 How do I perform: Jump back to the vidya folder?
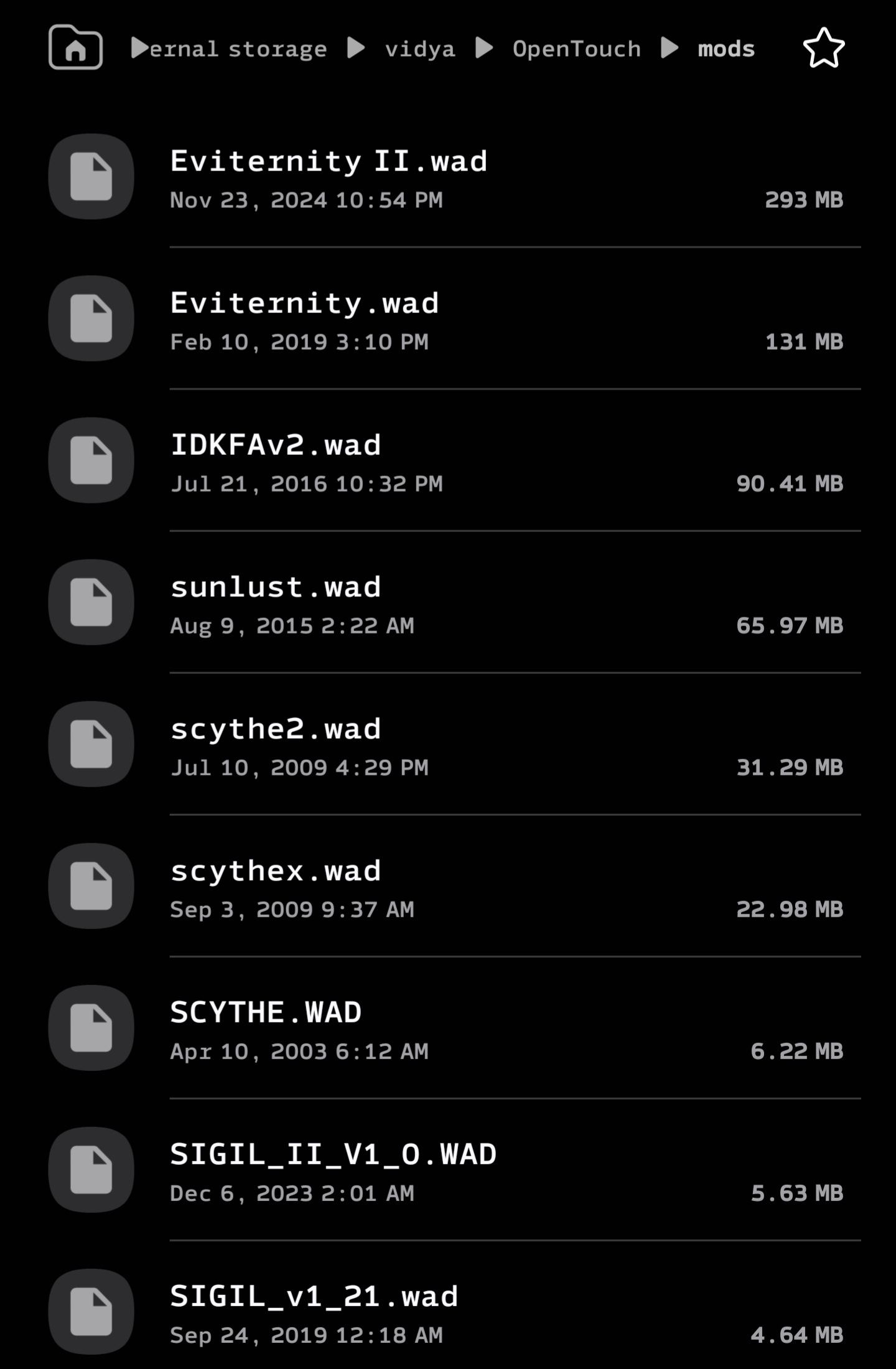[x=420, y=49]
